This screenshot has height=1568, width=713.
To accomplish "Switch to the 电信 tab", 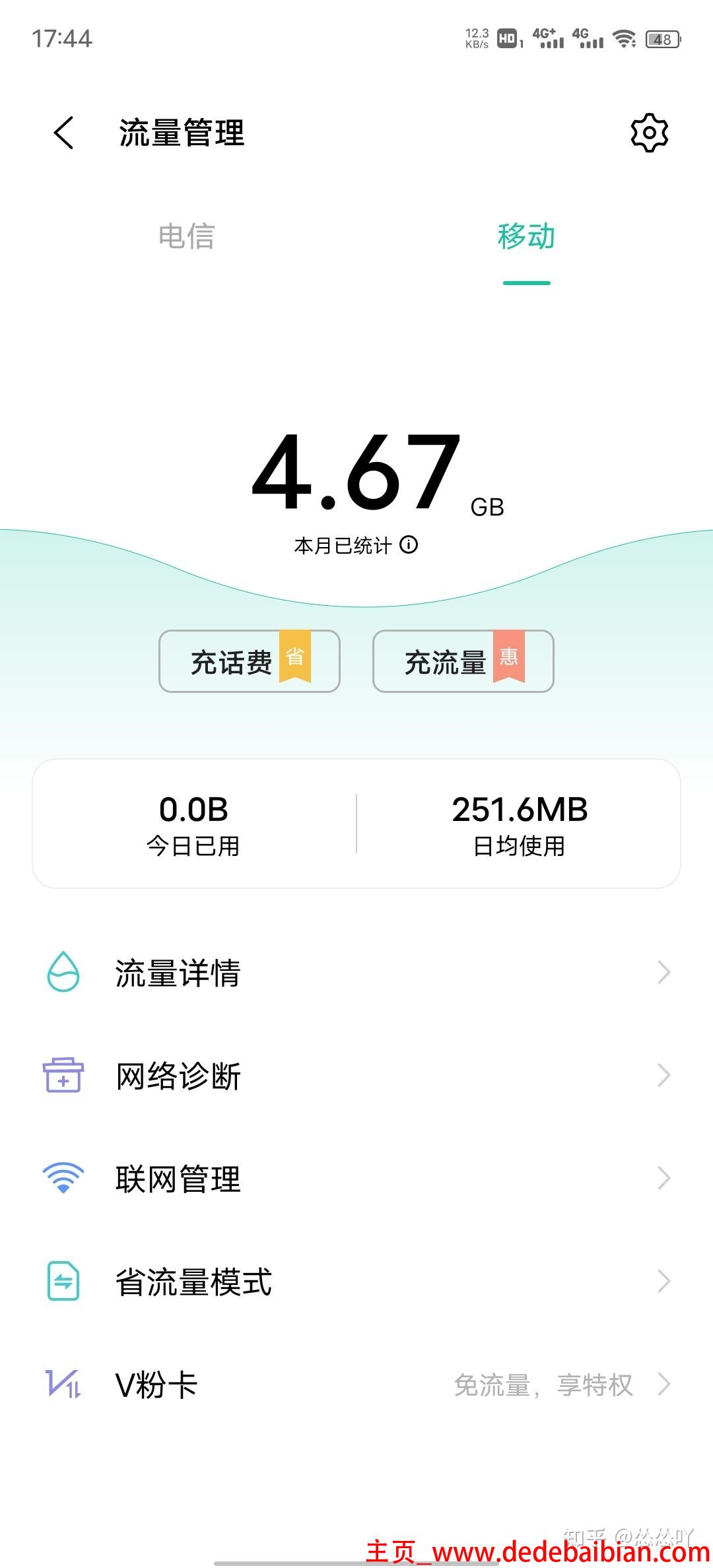I will [x=187, y=236].
